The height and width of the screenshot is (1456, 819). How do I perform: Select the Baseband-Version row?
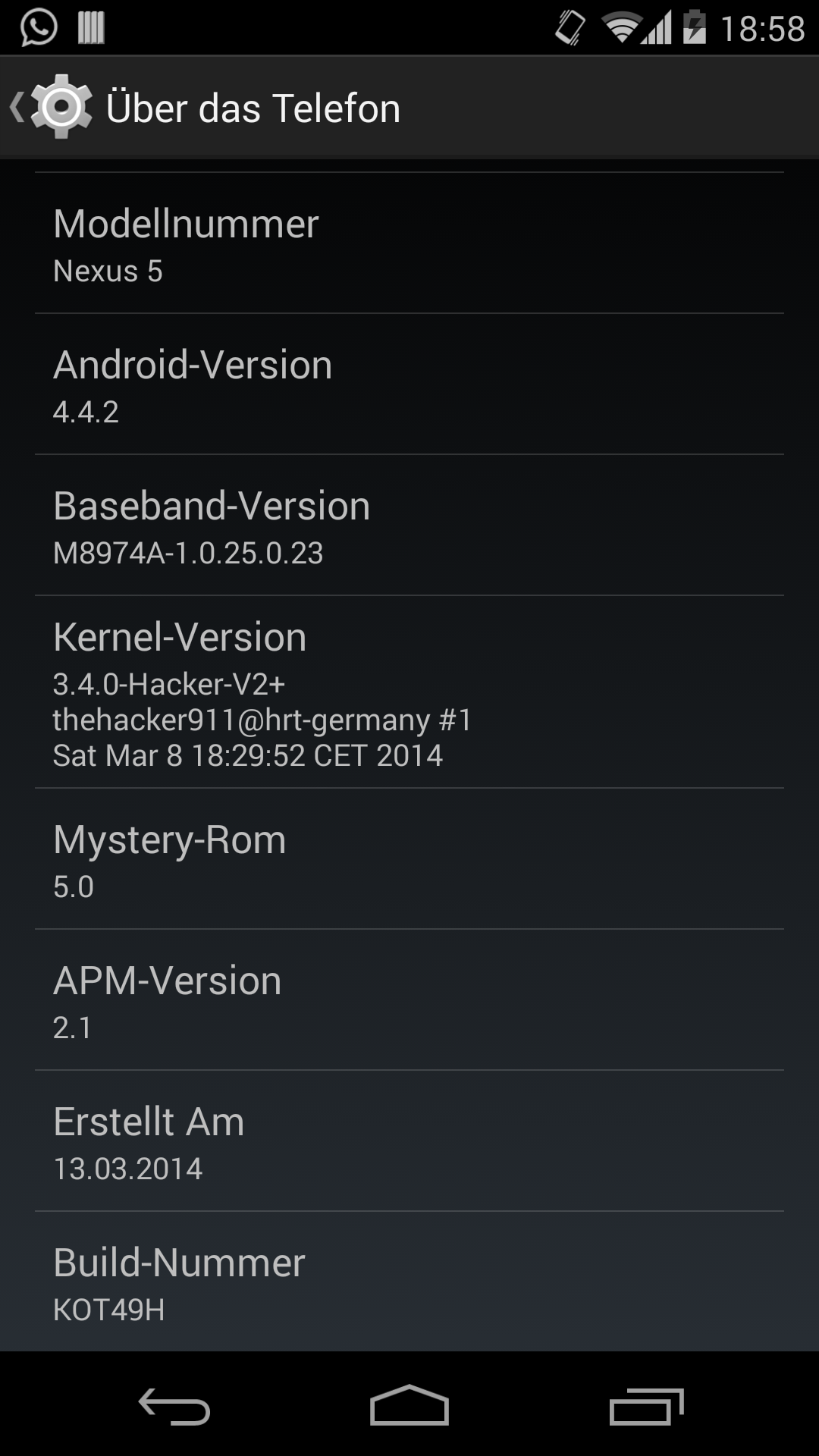coord(409,526)
